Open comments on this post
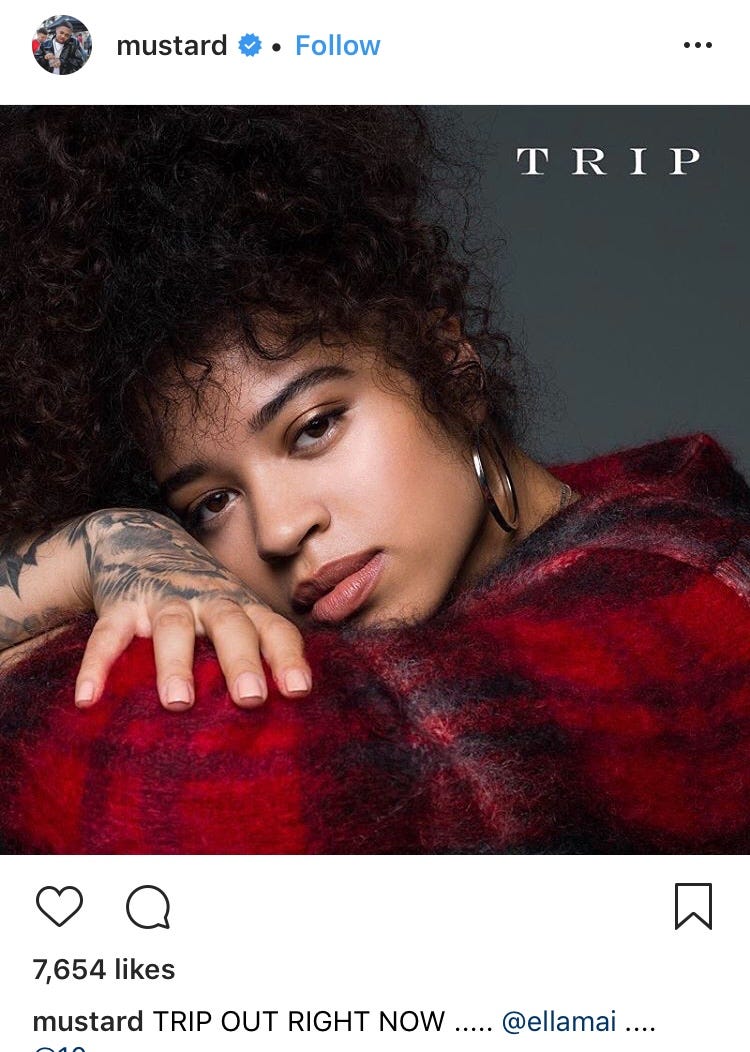The image size is (750, 1052). (x=148, y=907)
